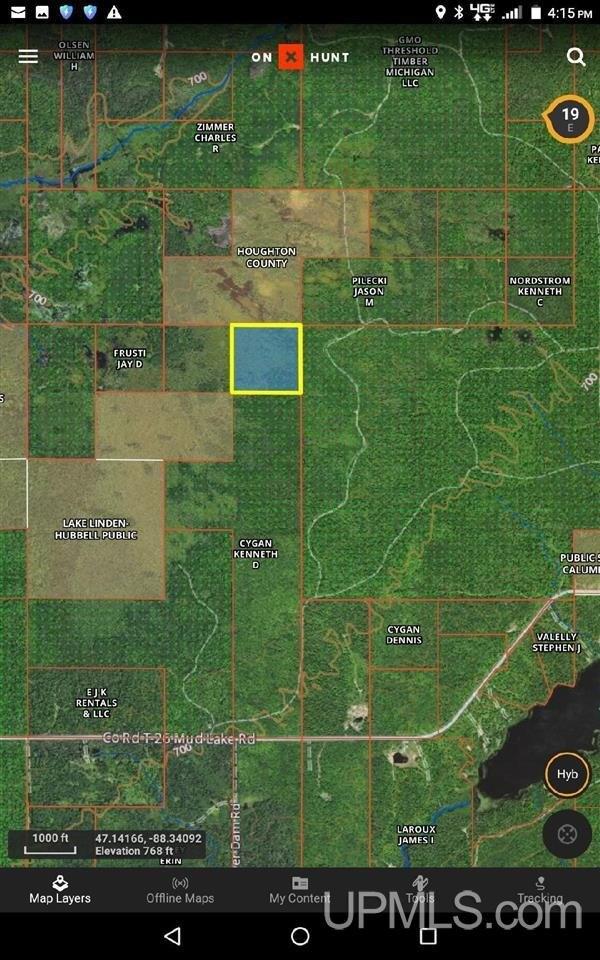The width and height of the screenshot is (600, 960).
Task: Select the yellow-highlighted parcel
Action: 266,359
